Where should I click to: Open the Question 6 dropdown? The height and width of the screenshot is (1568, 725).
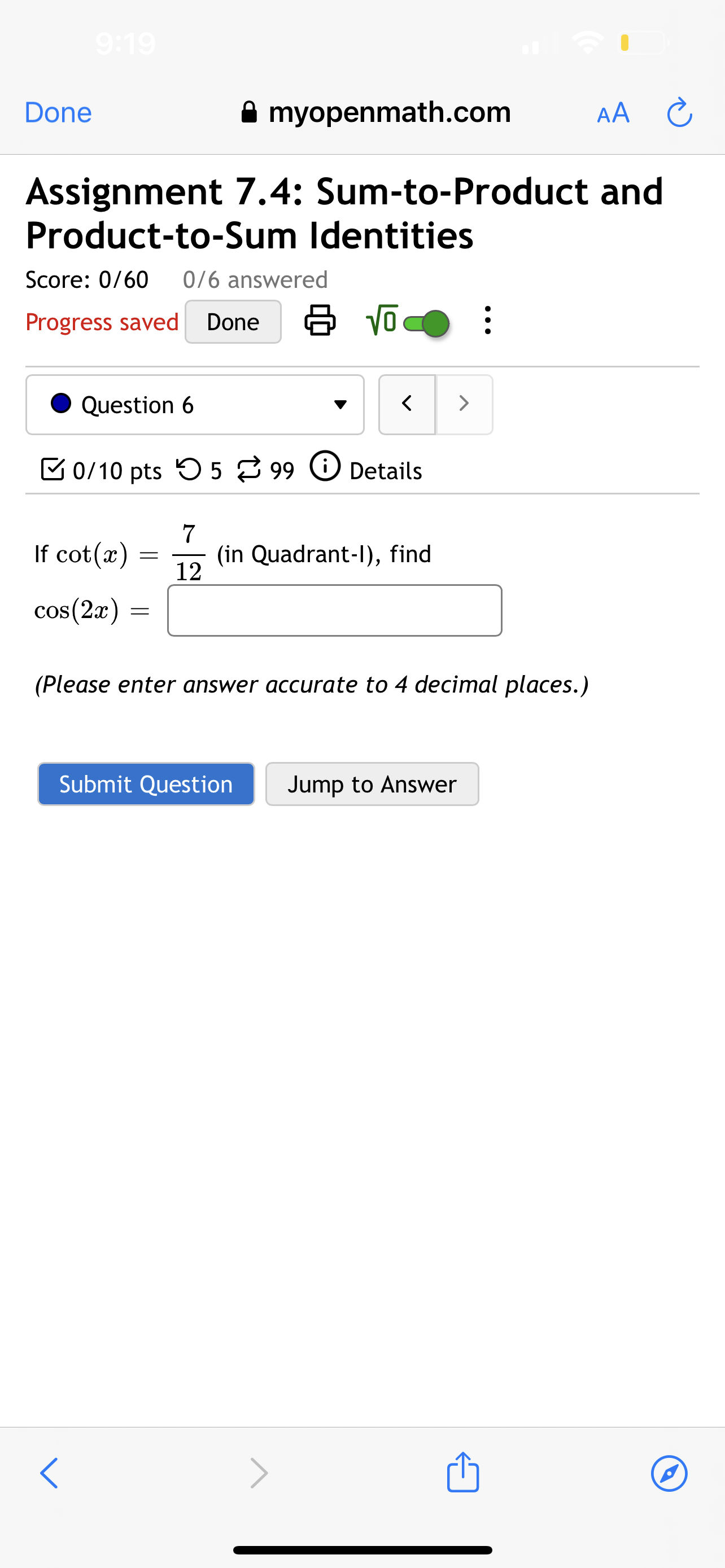point(340,405)
